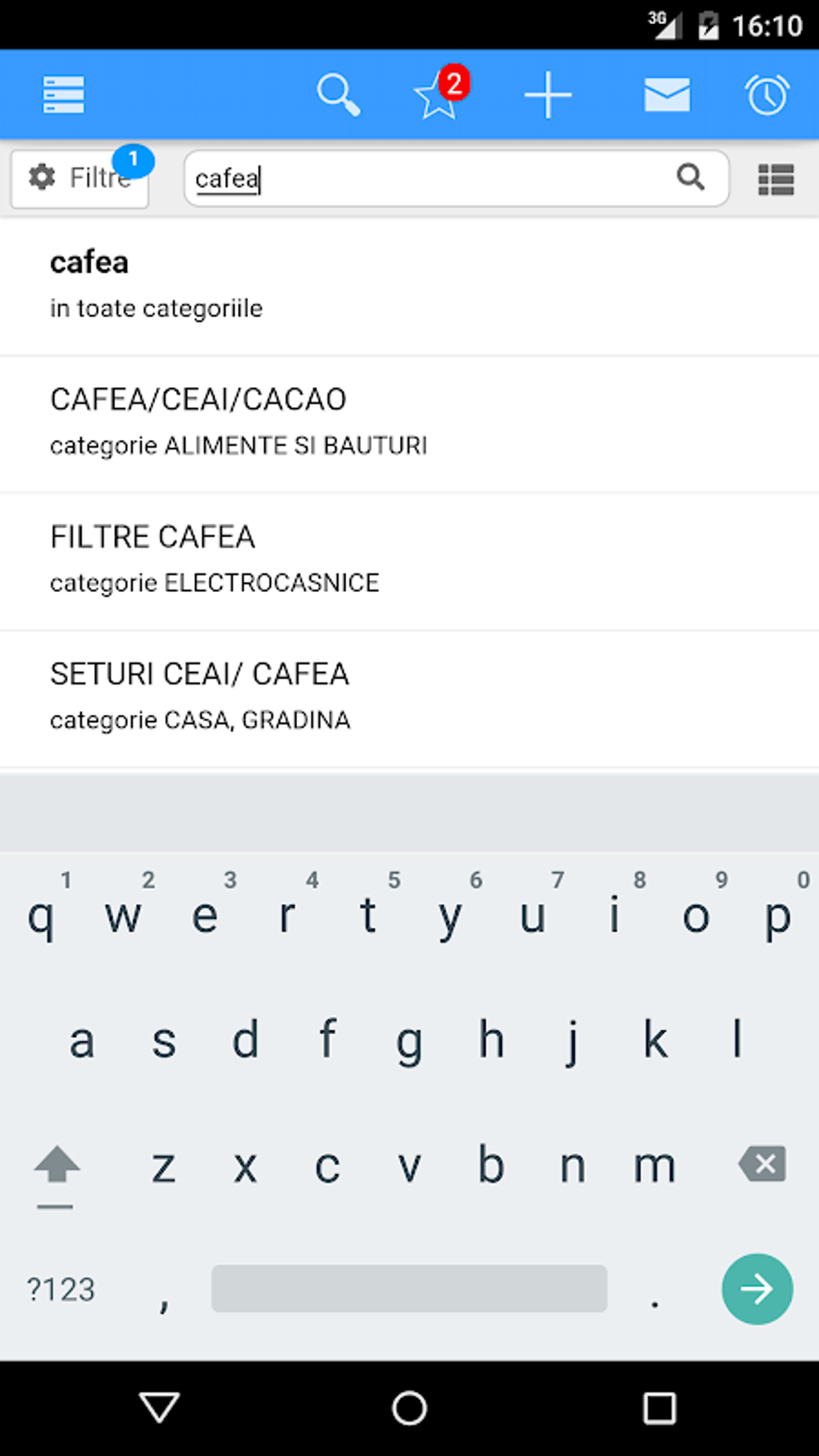Image resolution: width=819 pixels, height=1456 pixels.
Task: Toggle the Shift key on the keyboard
Action: pyautogui.click(x=56, y=1167)
